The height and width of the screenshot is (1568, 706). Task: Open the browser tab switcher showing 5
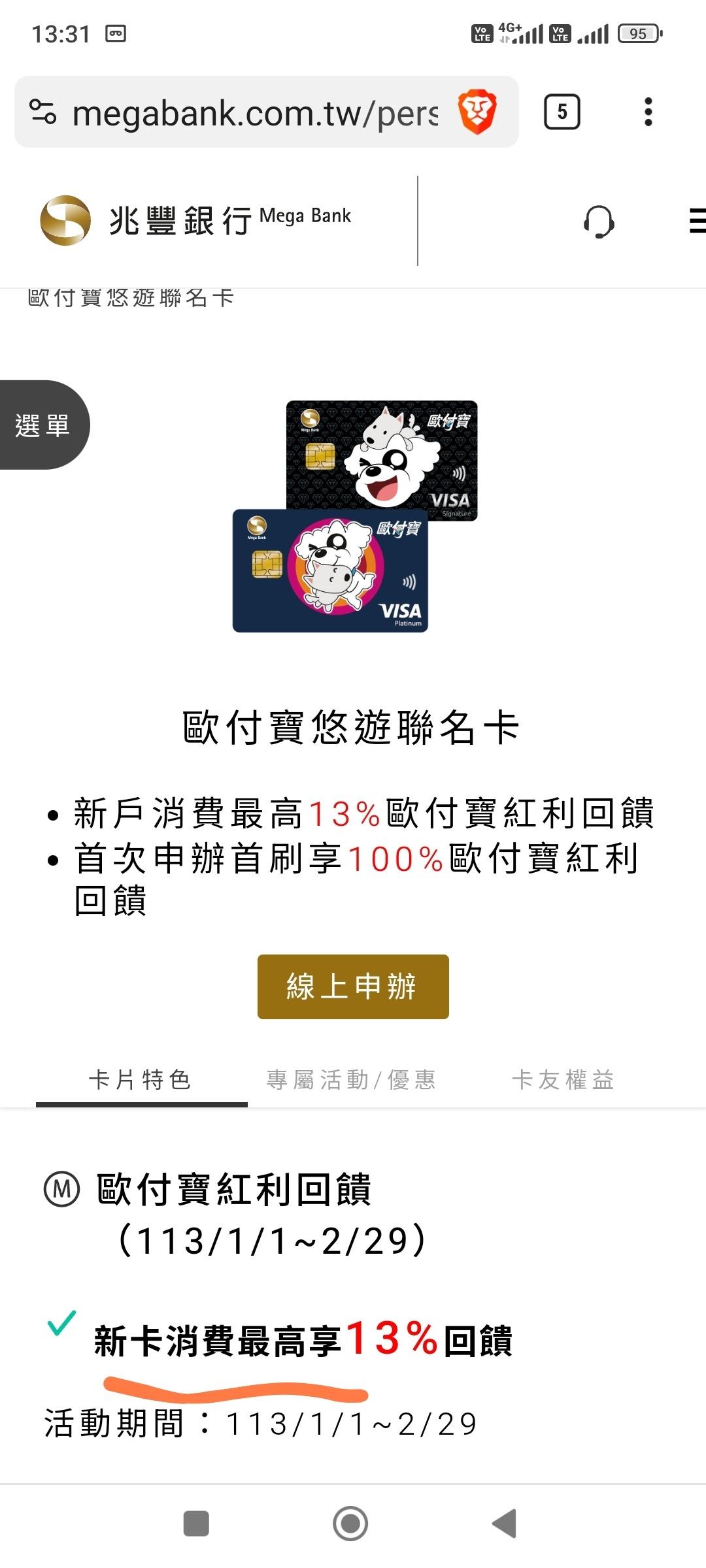click(x=562, y=112)
